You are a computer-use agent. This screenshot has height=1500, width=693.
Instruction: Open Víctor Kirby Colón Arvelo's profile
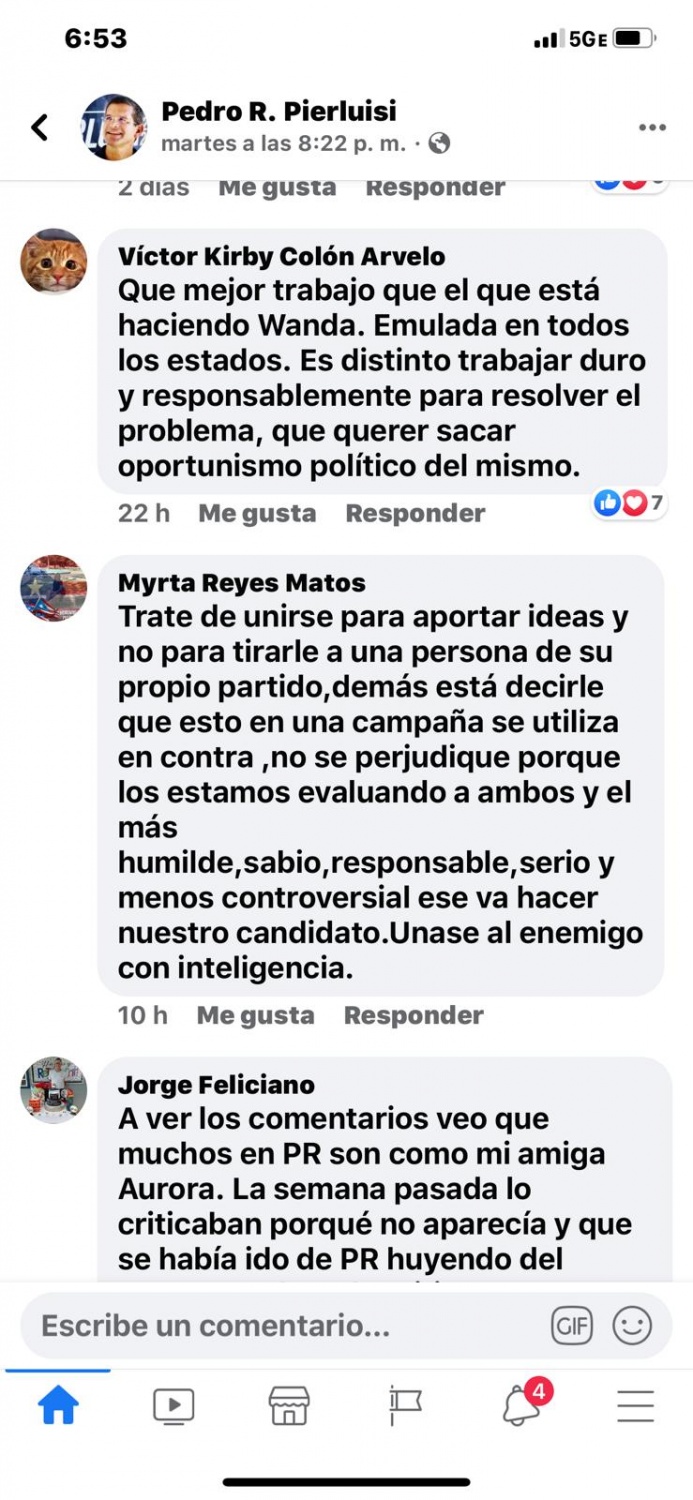click(x=54, y=261)
